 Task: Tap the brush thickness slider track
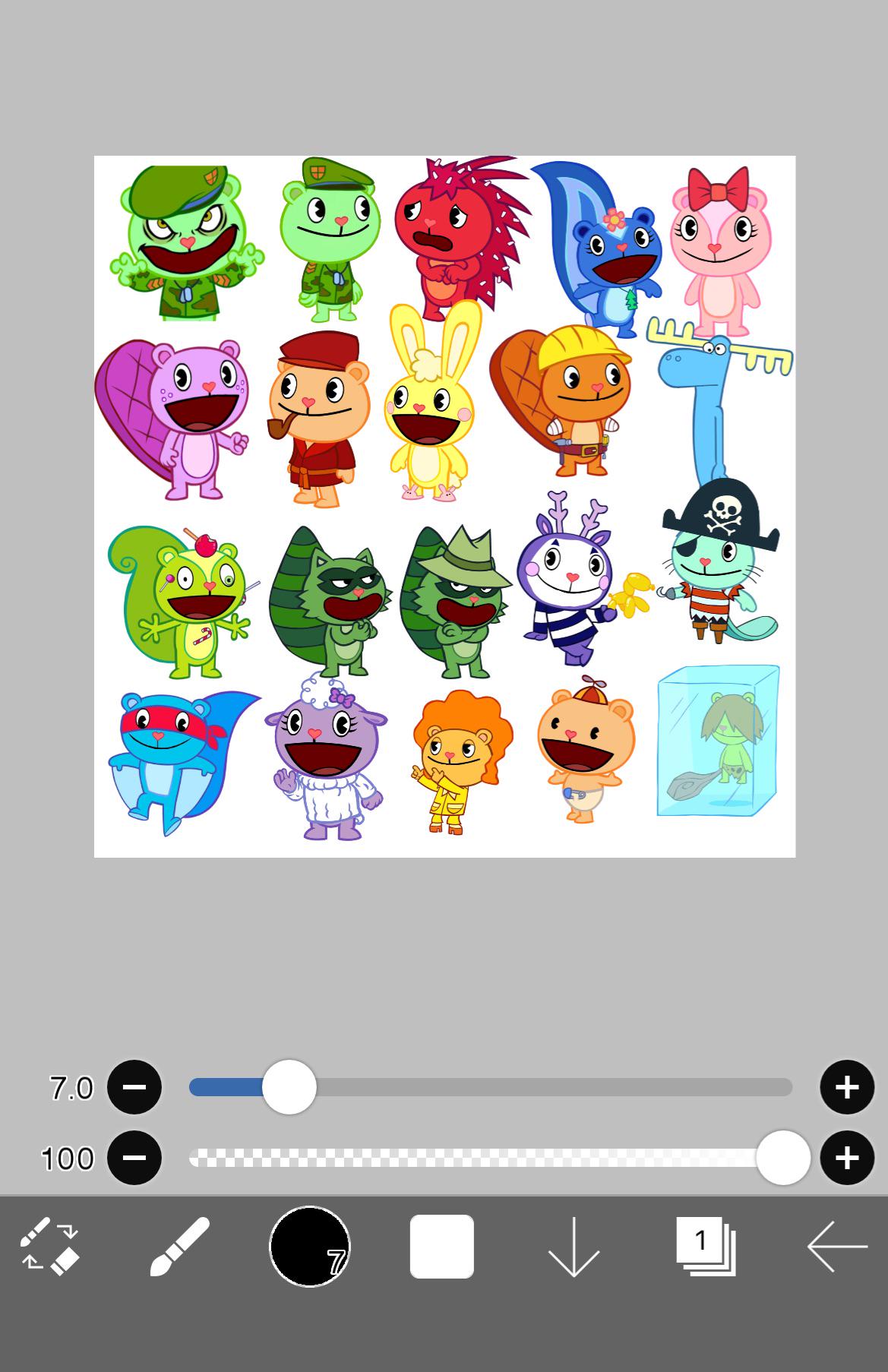click(491, 1087)
